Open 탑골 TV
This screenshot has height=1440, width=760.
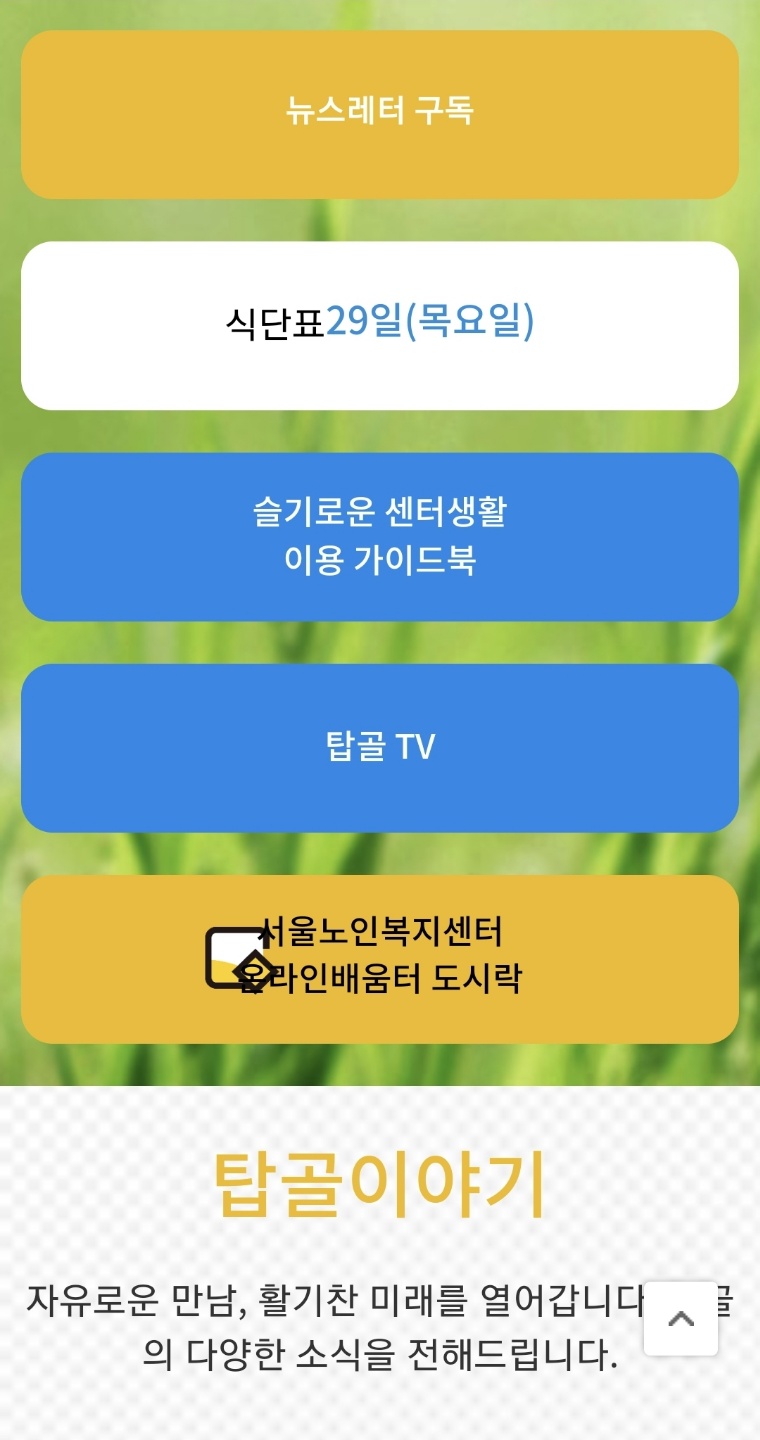click(x=380, y=748)
